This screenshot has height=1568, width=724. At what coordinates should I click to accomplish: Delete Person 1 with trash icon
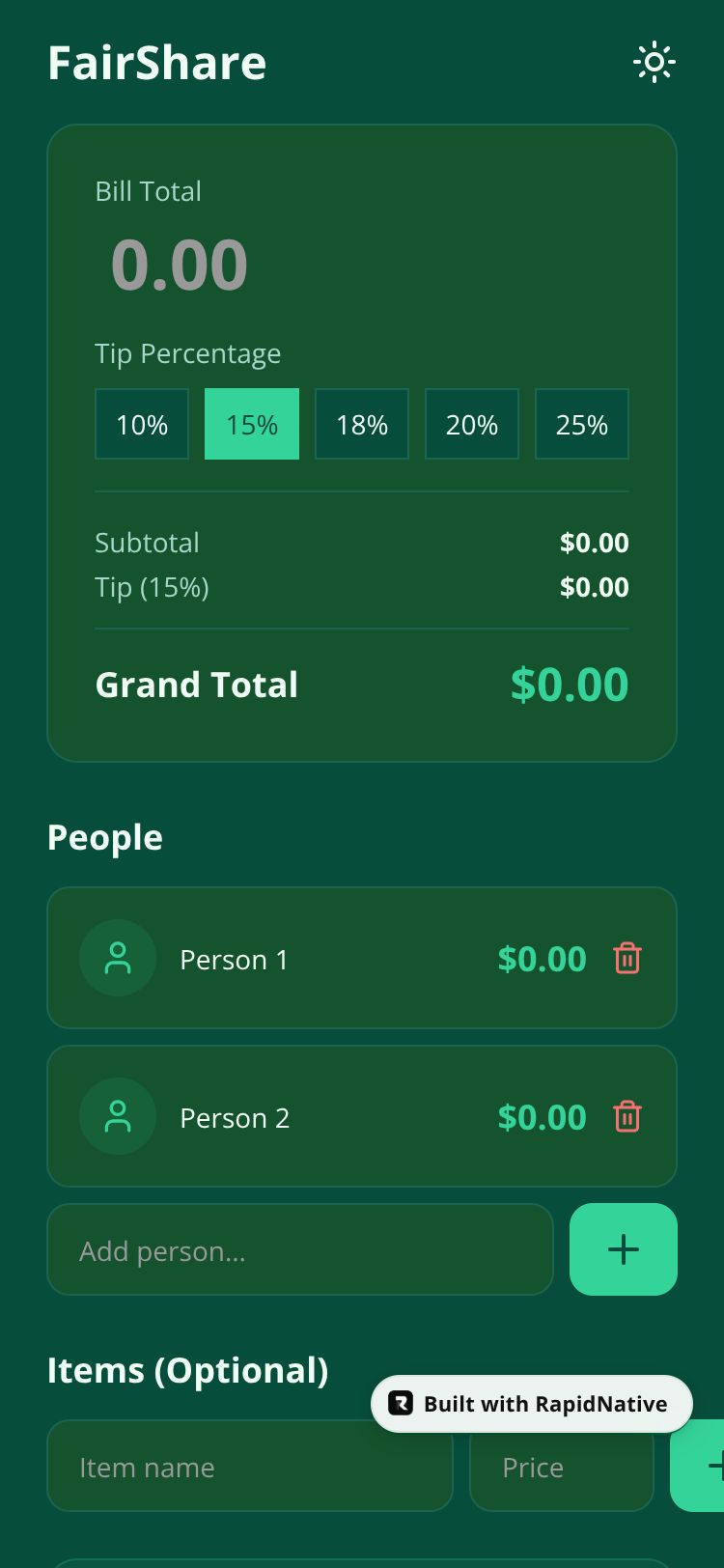(627, 959)
